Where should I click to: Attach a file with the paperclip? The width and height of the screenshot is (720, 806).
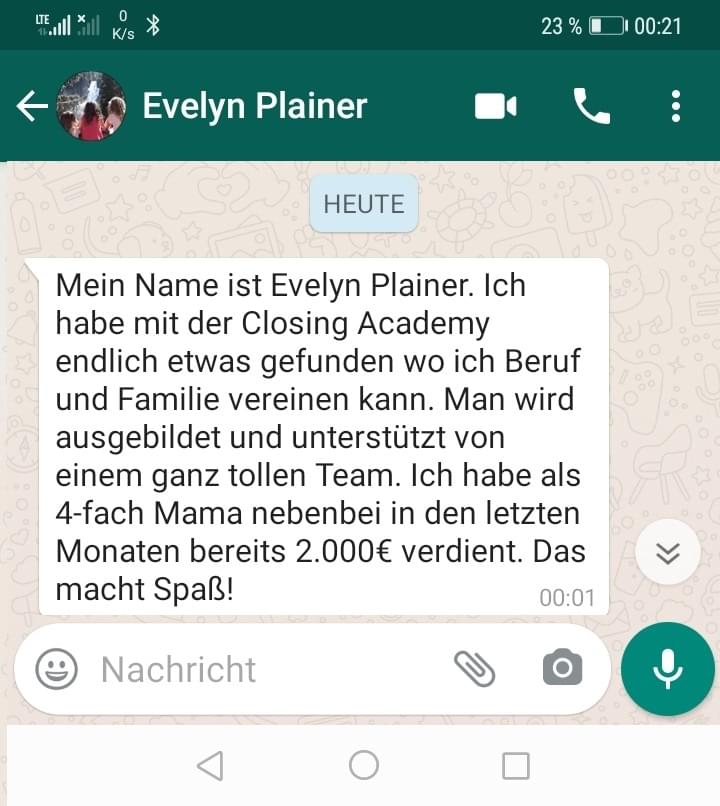point(474,668)
